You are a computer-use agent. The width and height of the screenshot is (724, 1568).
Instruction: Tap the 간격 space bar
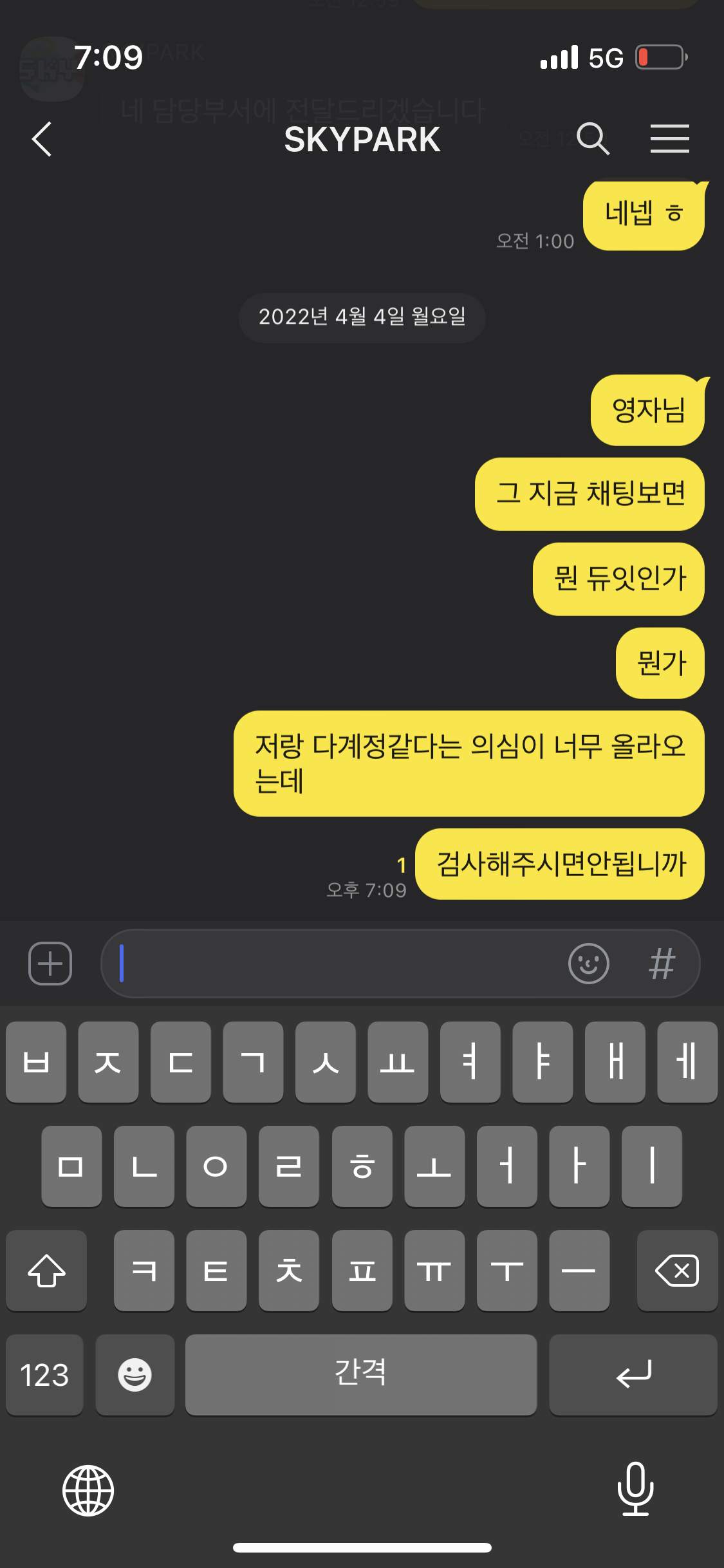pyautogui.click(x=360, y=1375)
